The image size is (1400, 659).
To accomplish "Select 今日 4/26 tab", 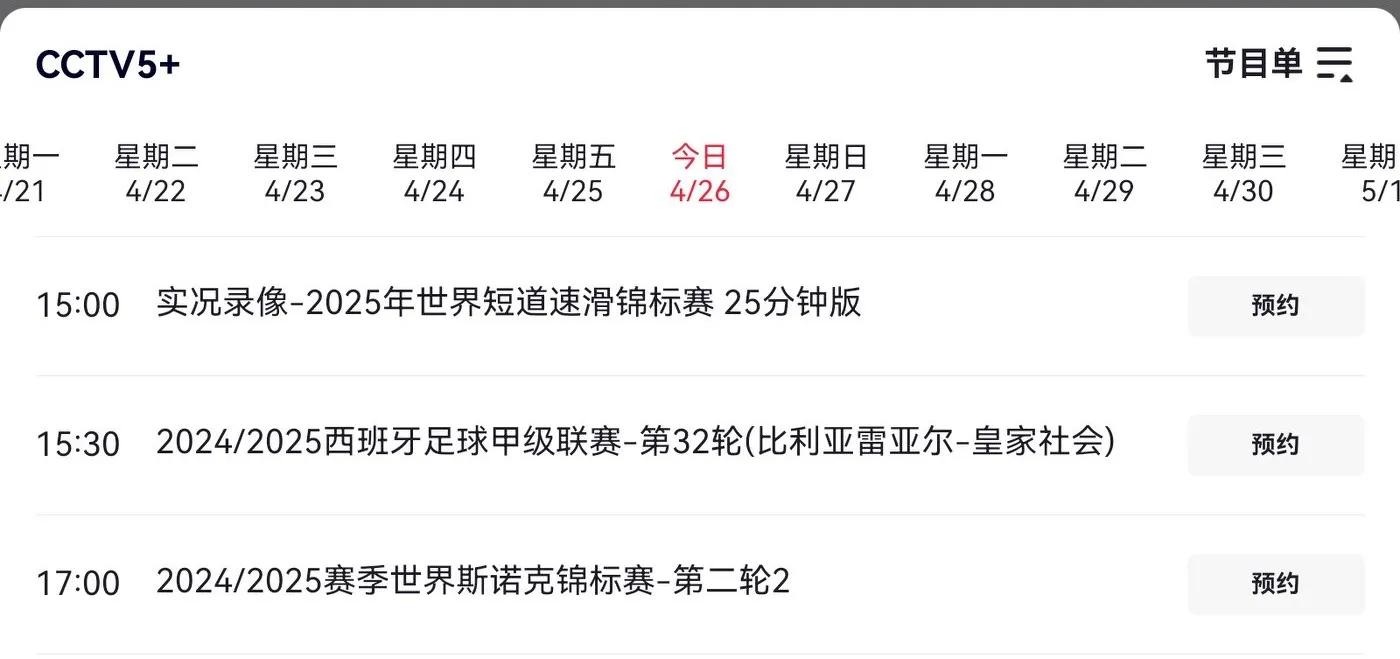I will [x=699, y=173].
